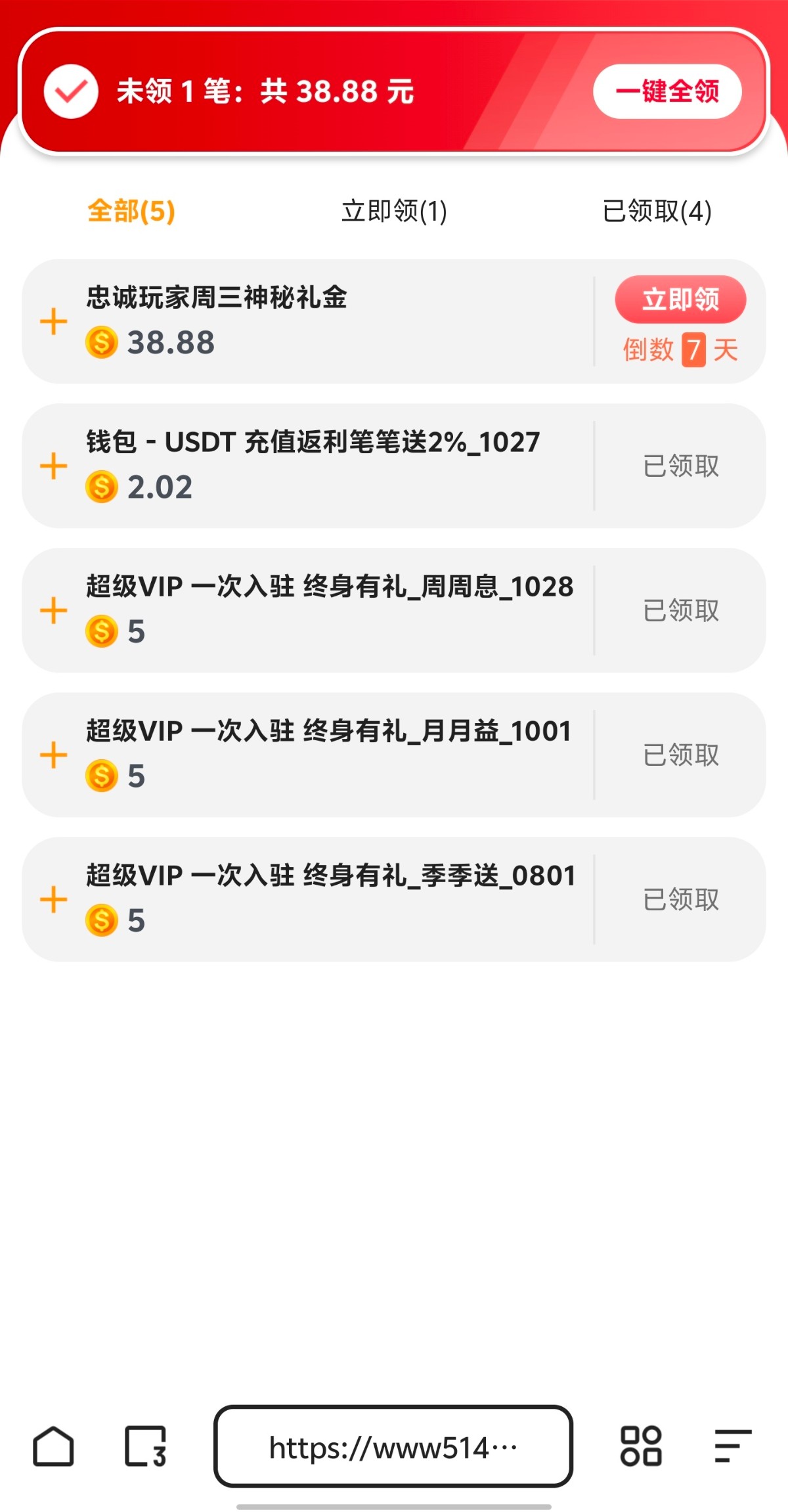Expand the 钱包 - USDT 充值返利 entry
The image size is (788, 1512).
click(54, 466)
